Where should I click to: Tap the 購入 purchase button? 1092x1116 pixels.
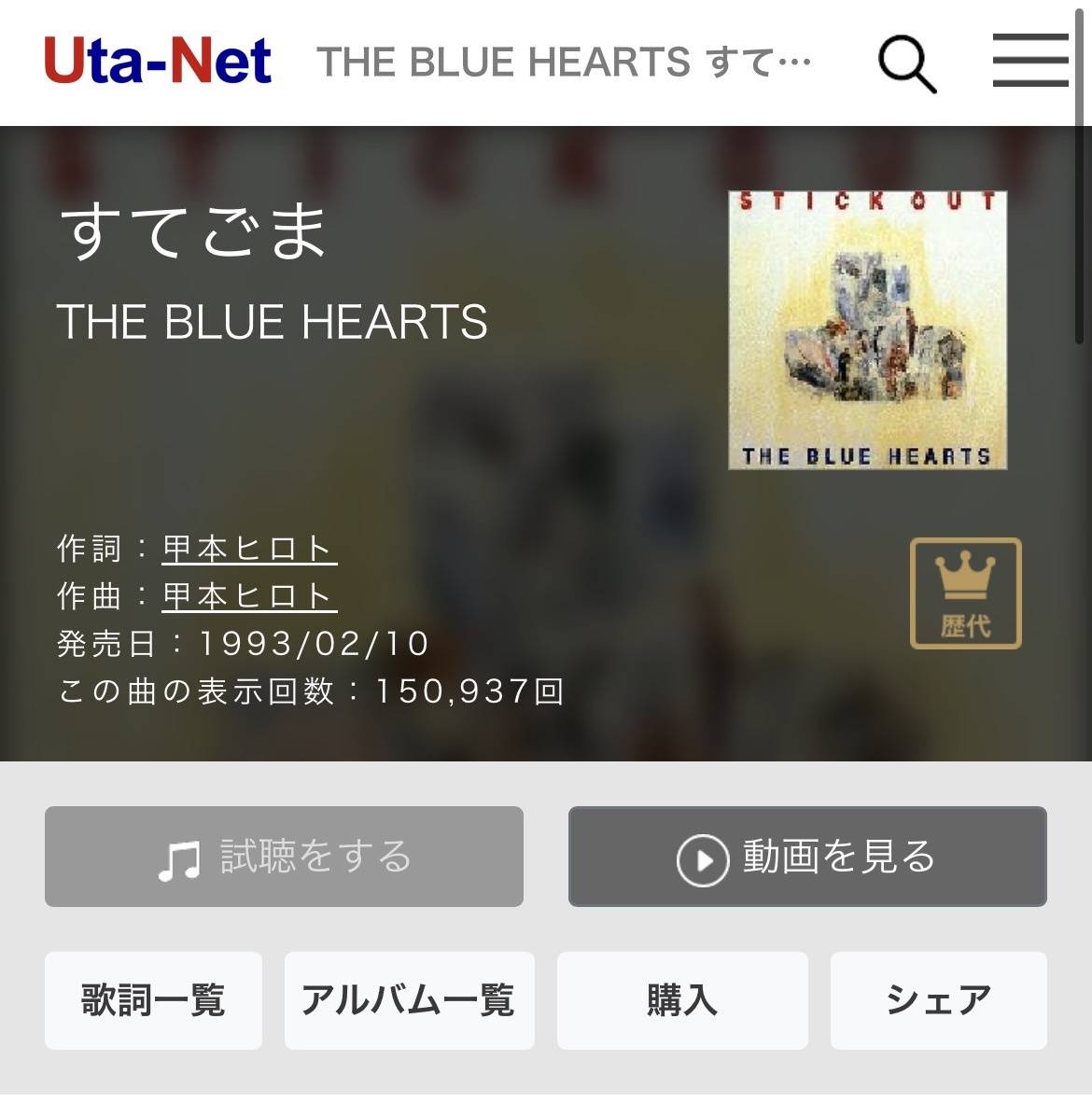coord(682,1000)
